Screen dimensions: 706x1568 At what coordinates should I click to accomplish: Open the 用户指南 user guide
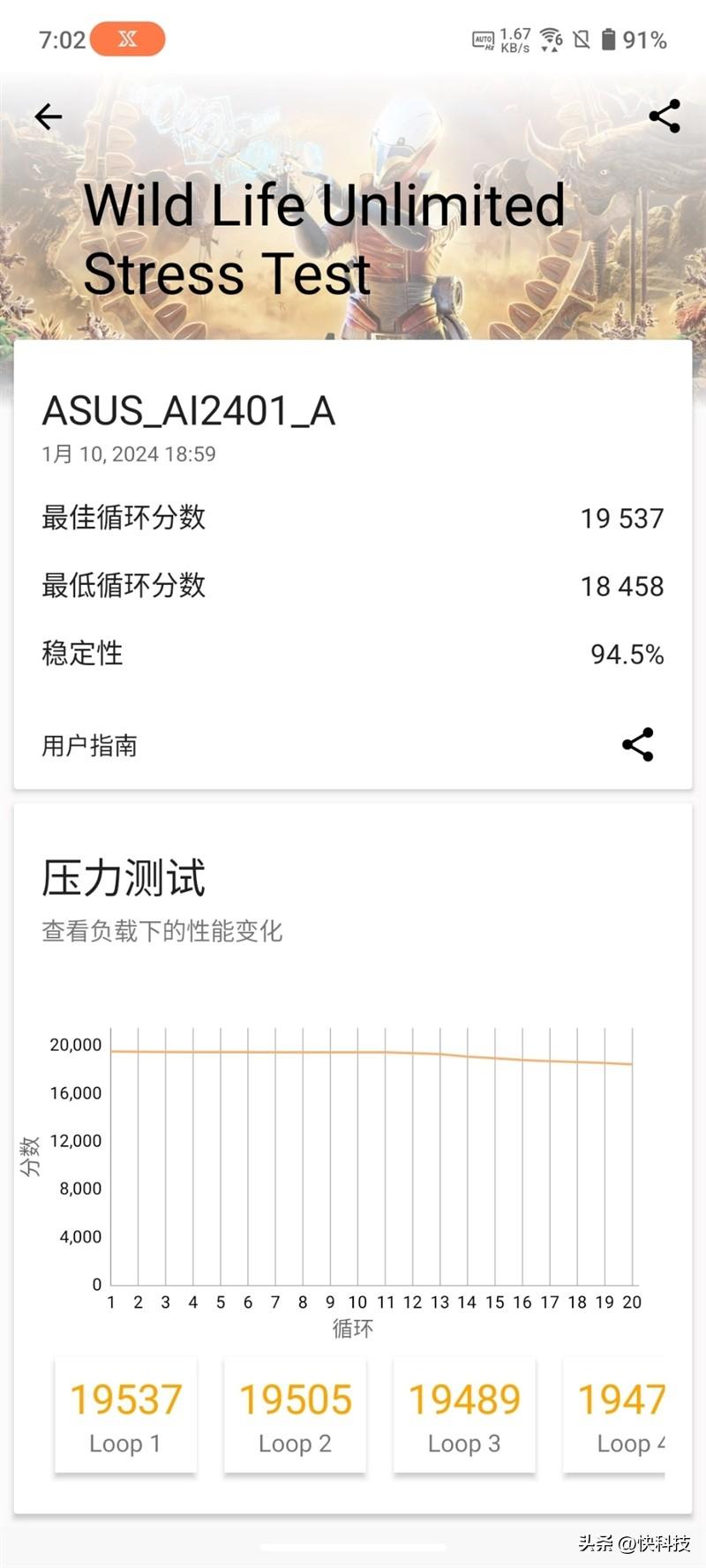(x=89, y=746)
